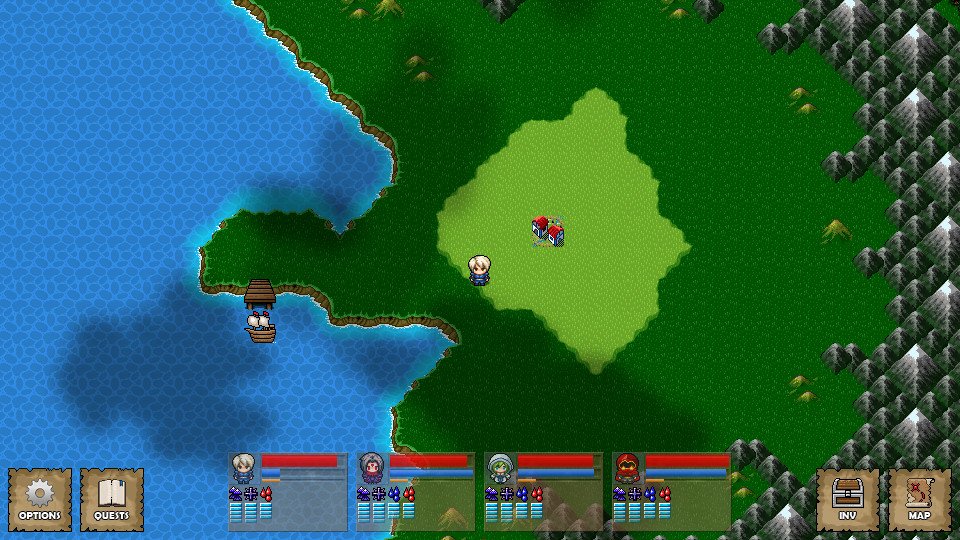Enter the red-roofed town on the map
960x540 pixels.
(548, 231)
